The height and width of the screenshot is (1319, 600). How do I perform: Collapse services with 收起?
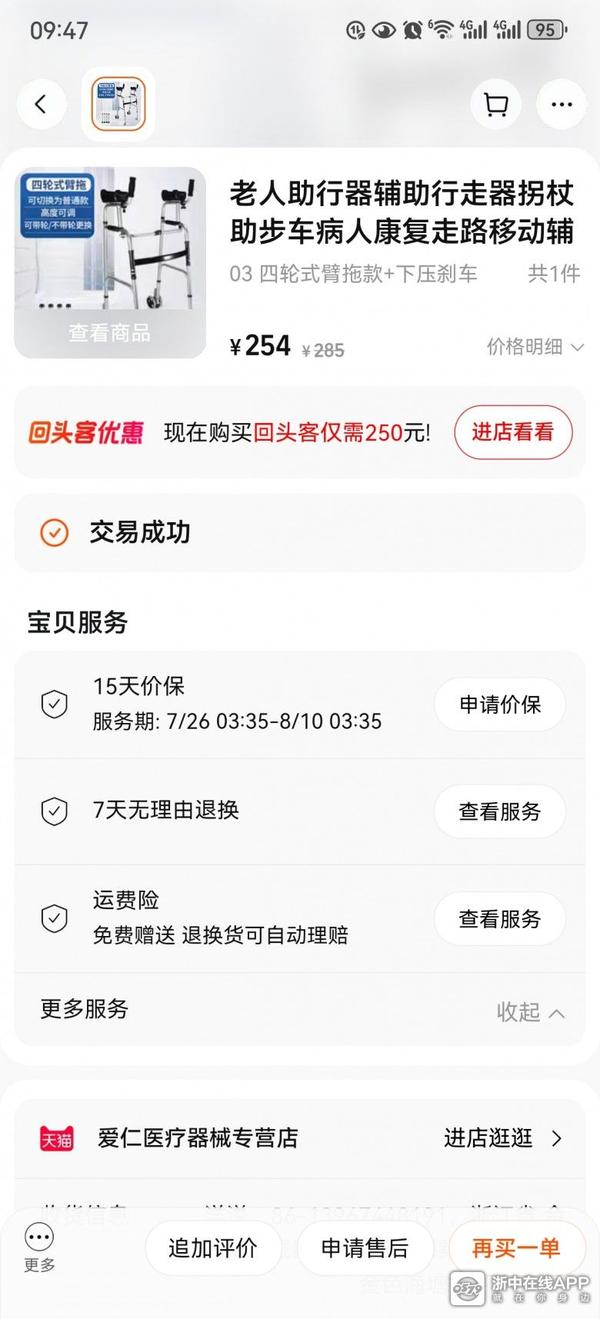pyautogui.click(x=531, y=1011)
